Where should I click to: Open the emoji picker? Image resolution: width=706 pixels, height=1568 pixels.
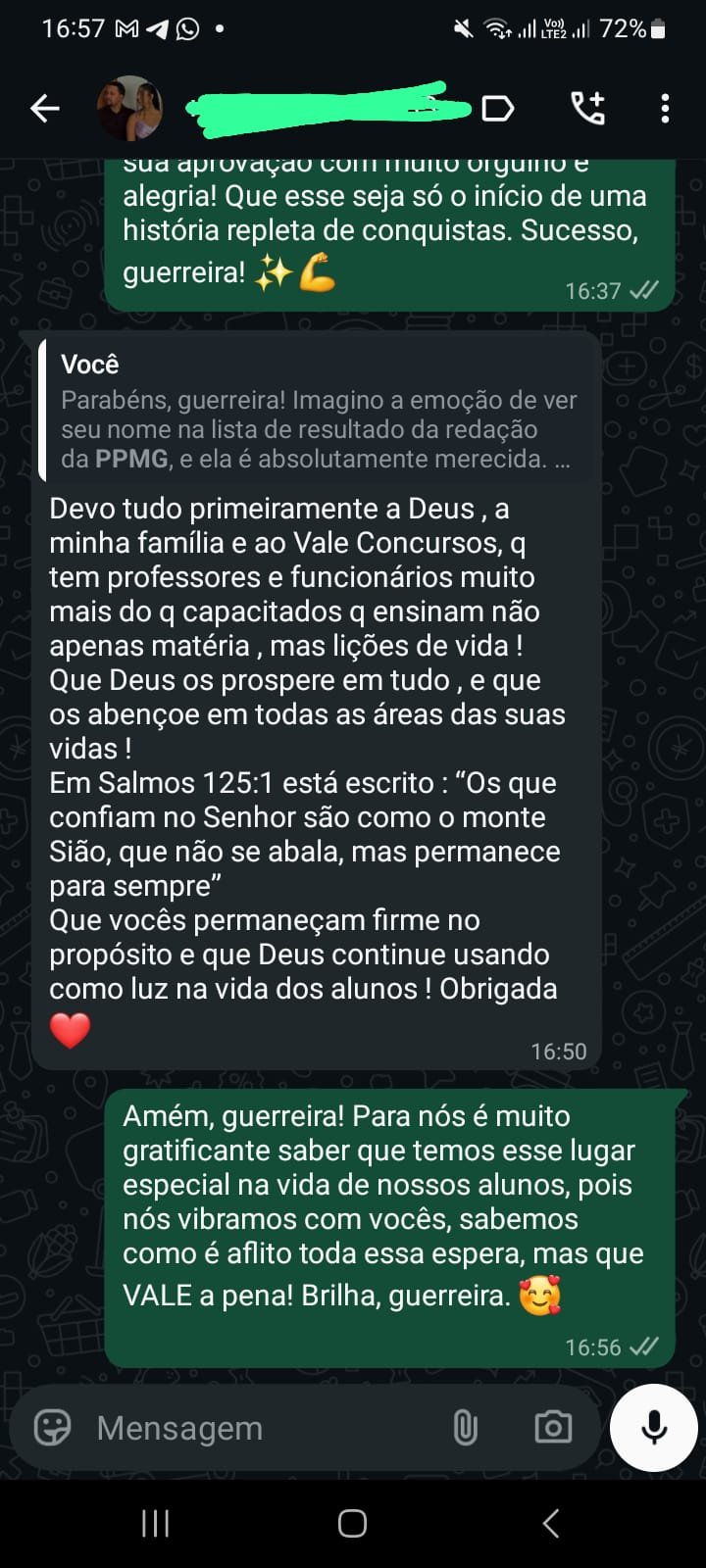coord(52,1428)
